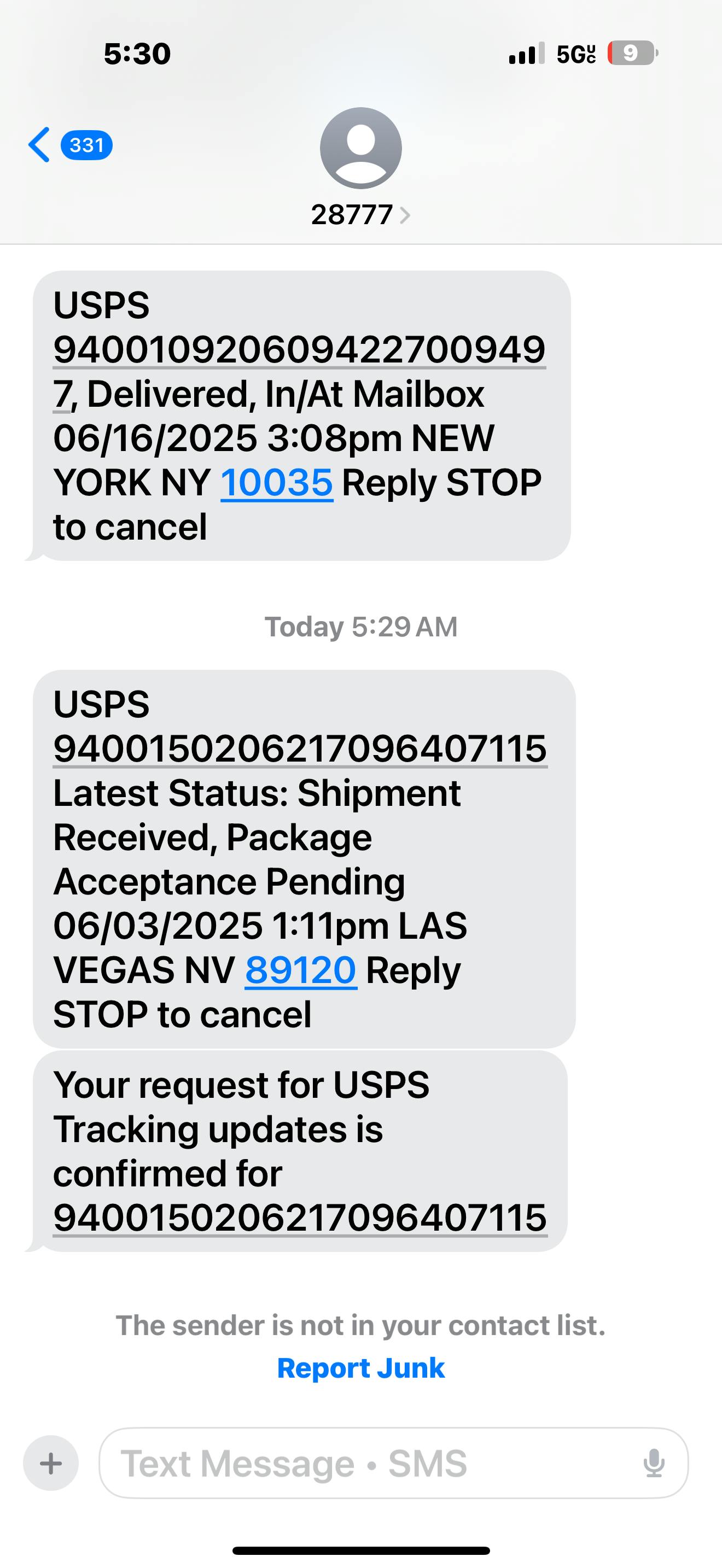Viewport: 722px width, 1568px height.
Task: Open contact details for 28777
Action: [360, 215]
